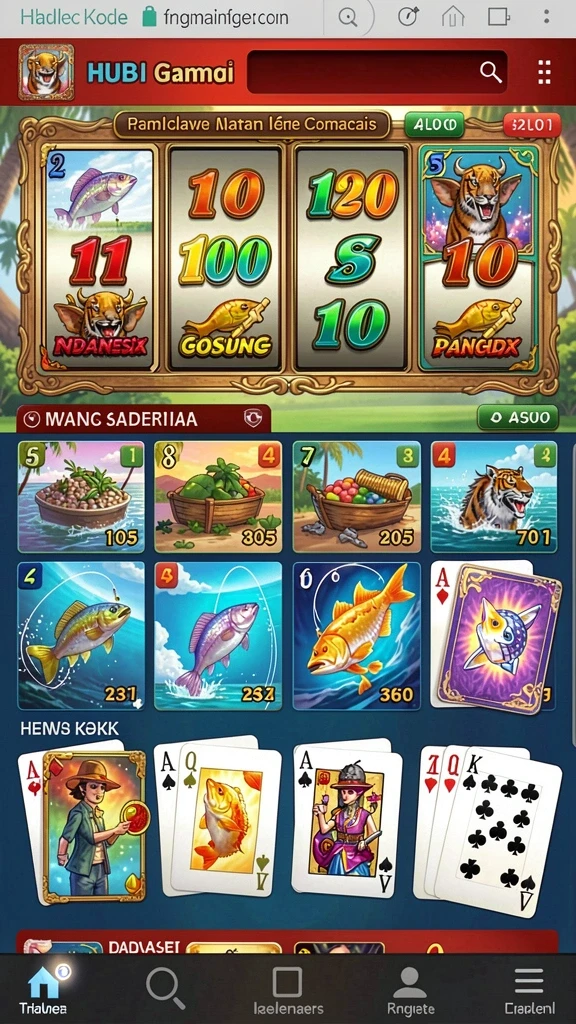Image resolution: width=576 pixels, height=1024 pixels.
Task: Switch to the home tab
Action: (x=43, y=990)
